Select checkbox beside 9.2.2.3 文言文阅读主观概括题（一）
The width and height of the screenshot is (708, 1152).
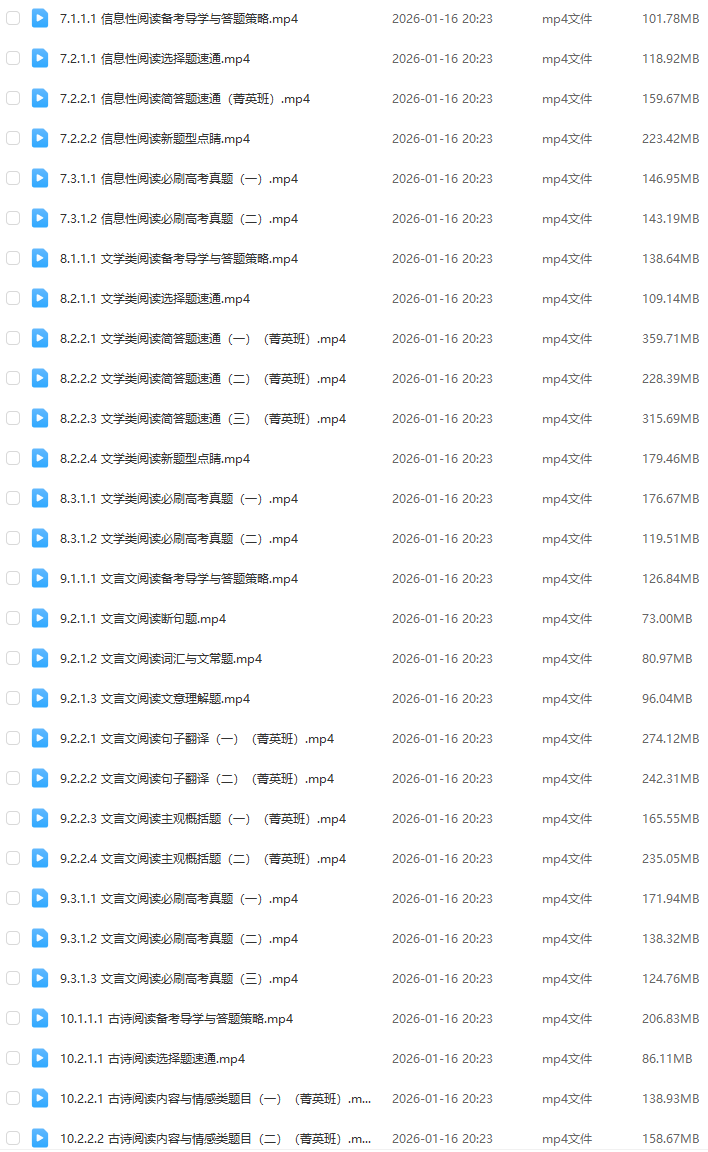pos(13,818)
